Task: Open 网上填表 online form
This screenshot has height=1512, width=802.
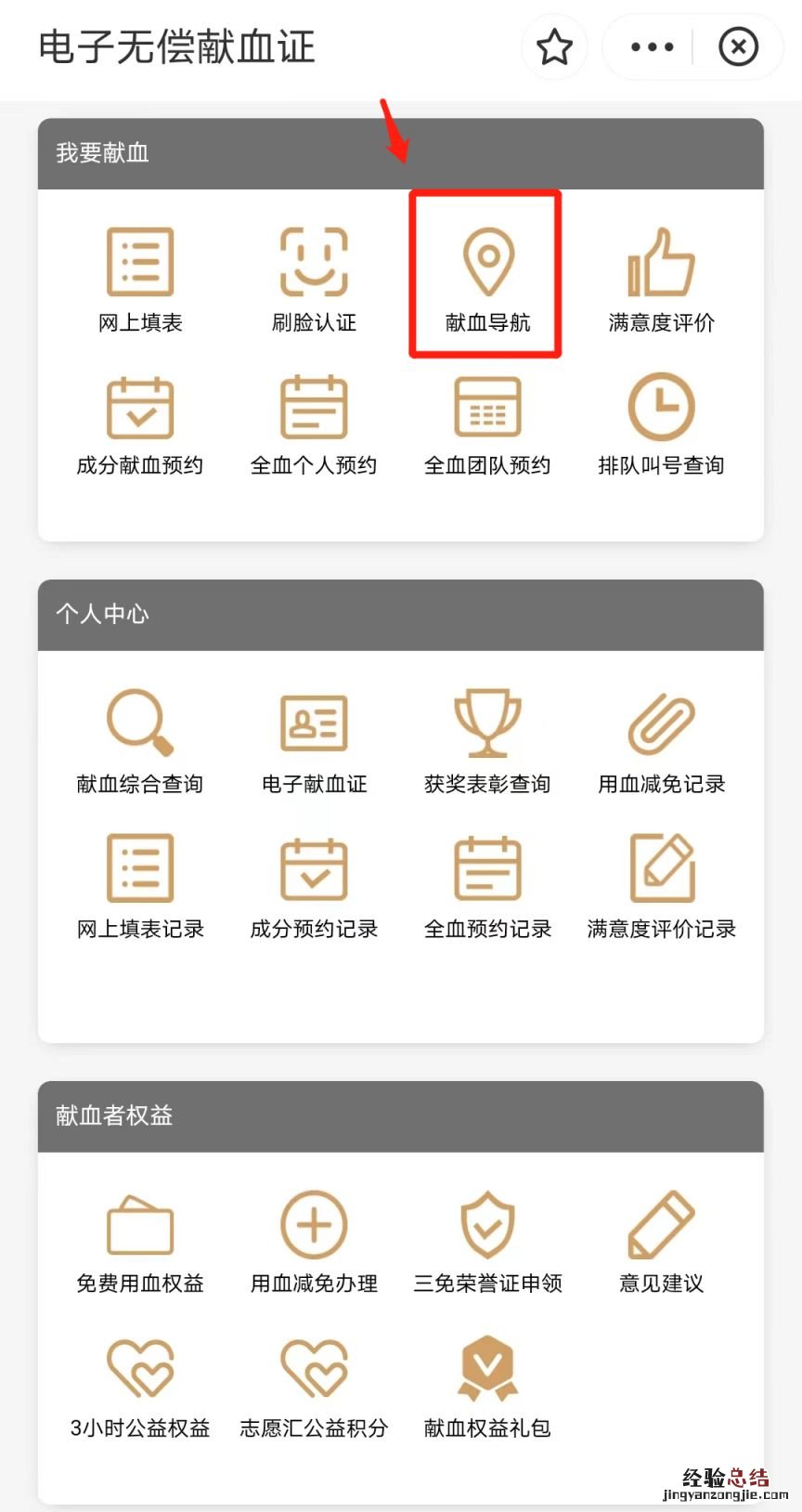Action: [140, 279]
